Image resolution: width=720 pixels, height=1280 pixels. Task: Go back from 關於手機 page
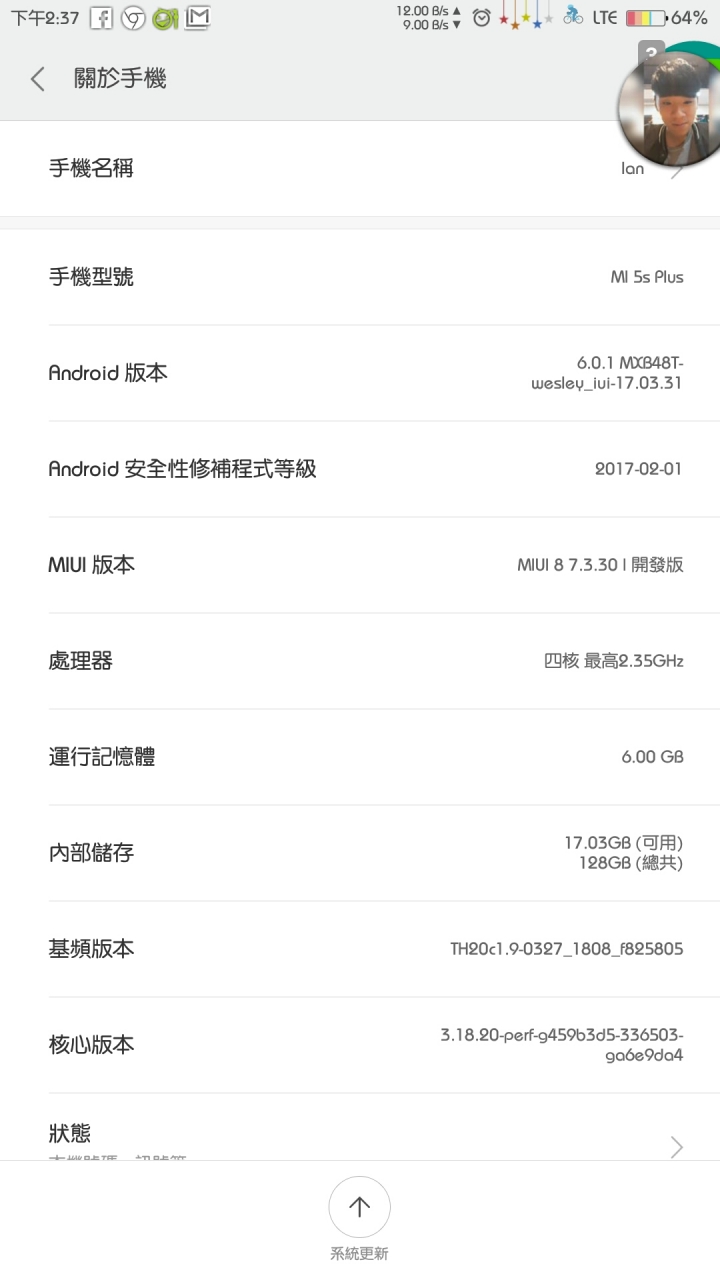point(38,79)
